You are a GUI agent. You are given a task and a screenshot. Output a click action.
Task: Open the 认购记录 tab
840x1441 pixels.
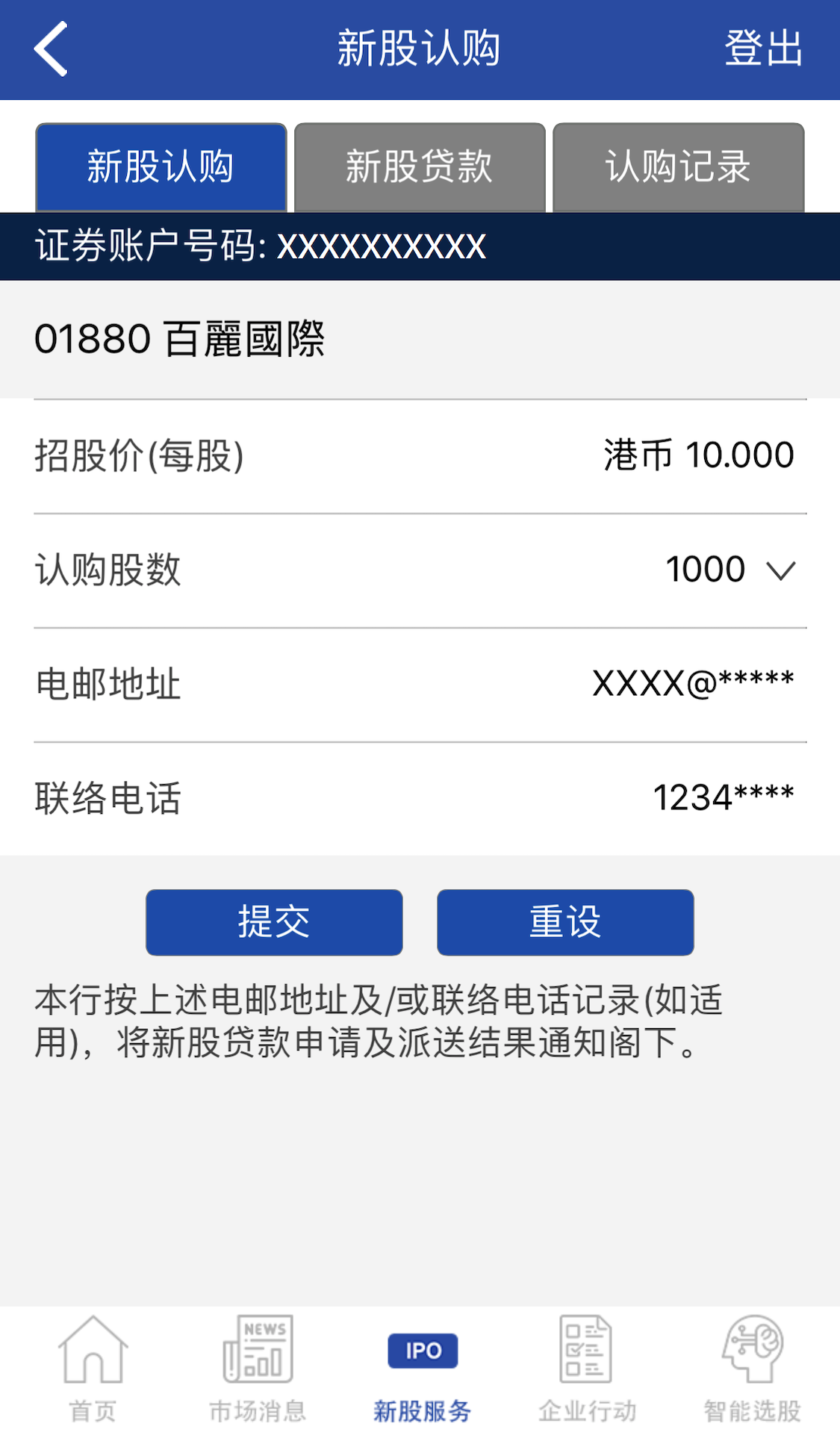click(x=678, y=167)
